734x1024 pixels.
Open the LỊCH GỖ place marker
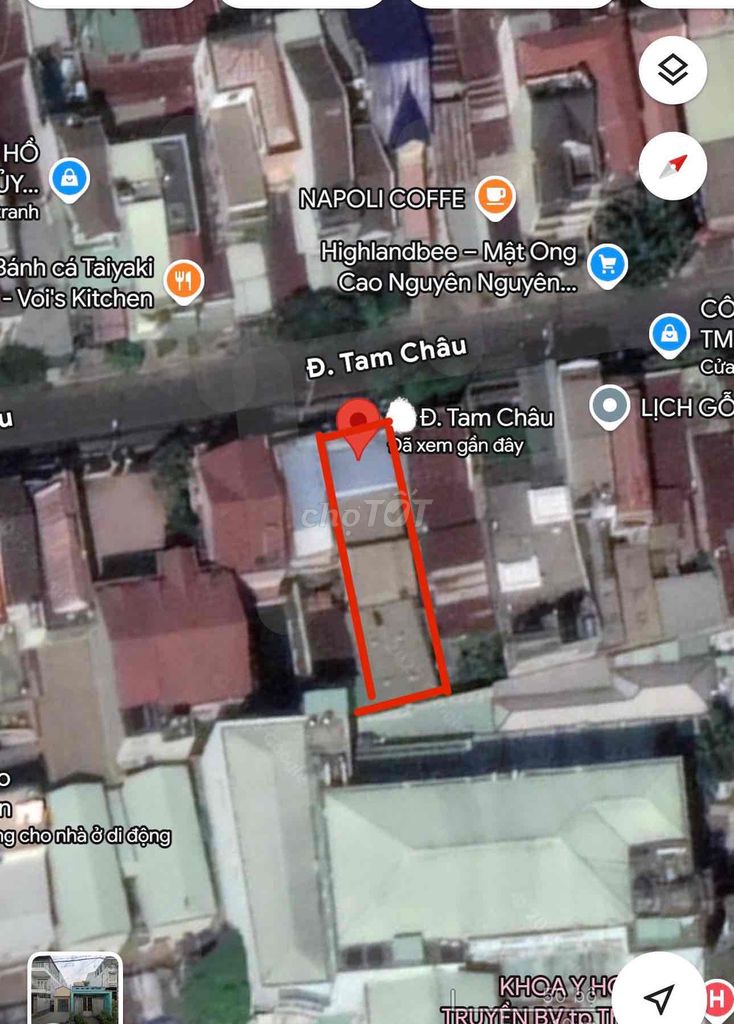(x=609, y=407)
